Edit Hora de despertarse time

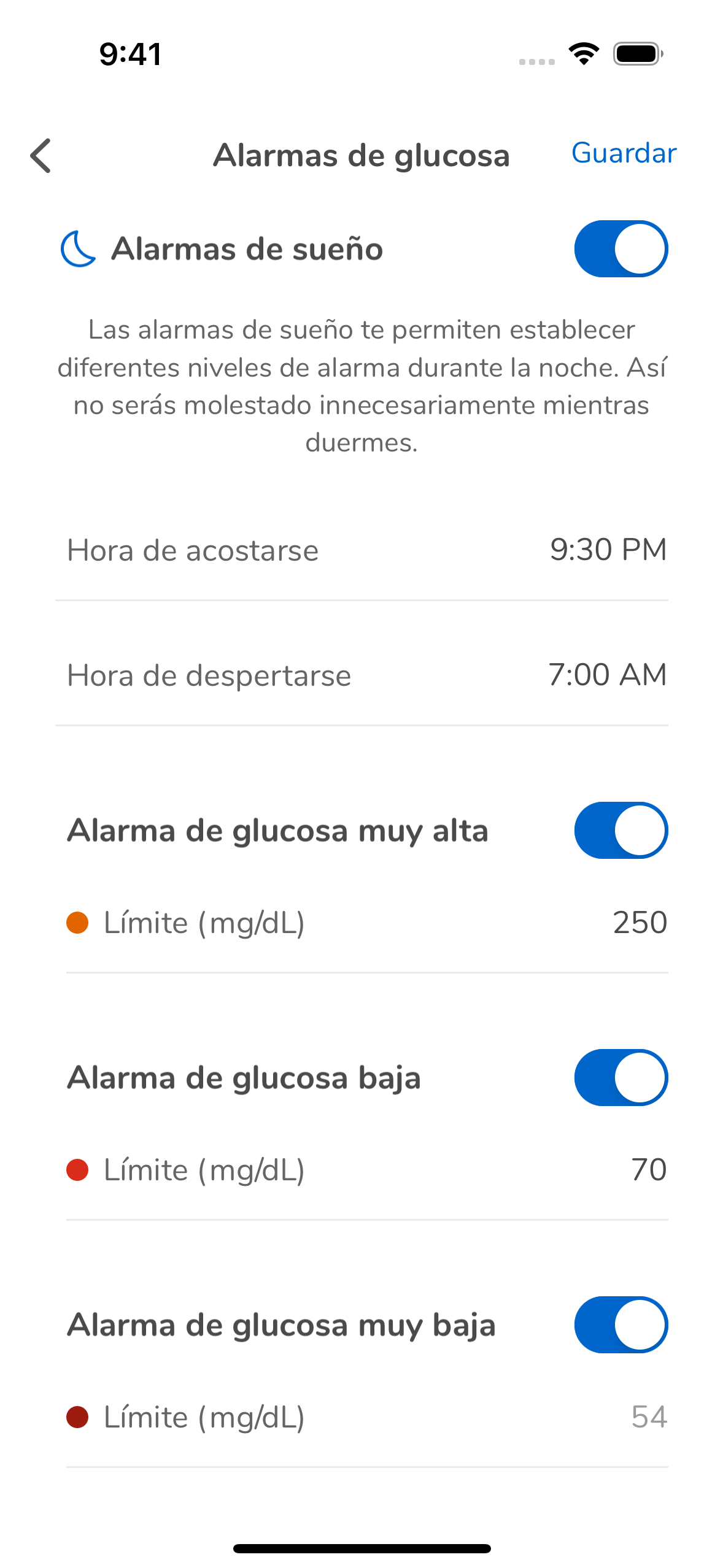(x=606, y=675)
